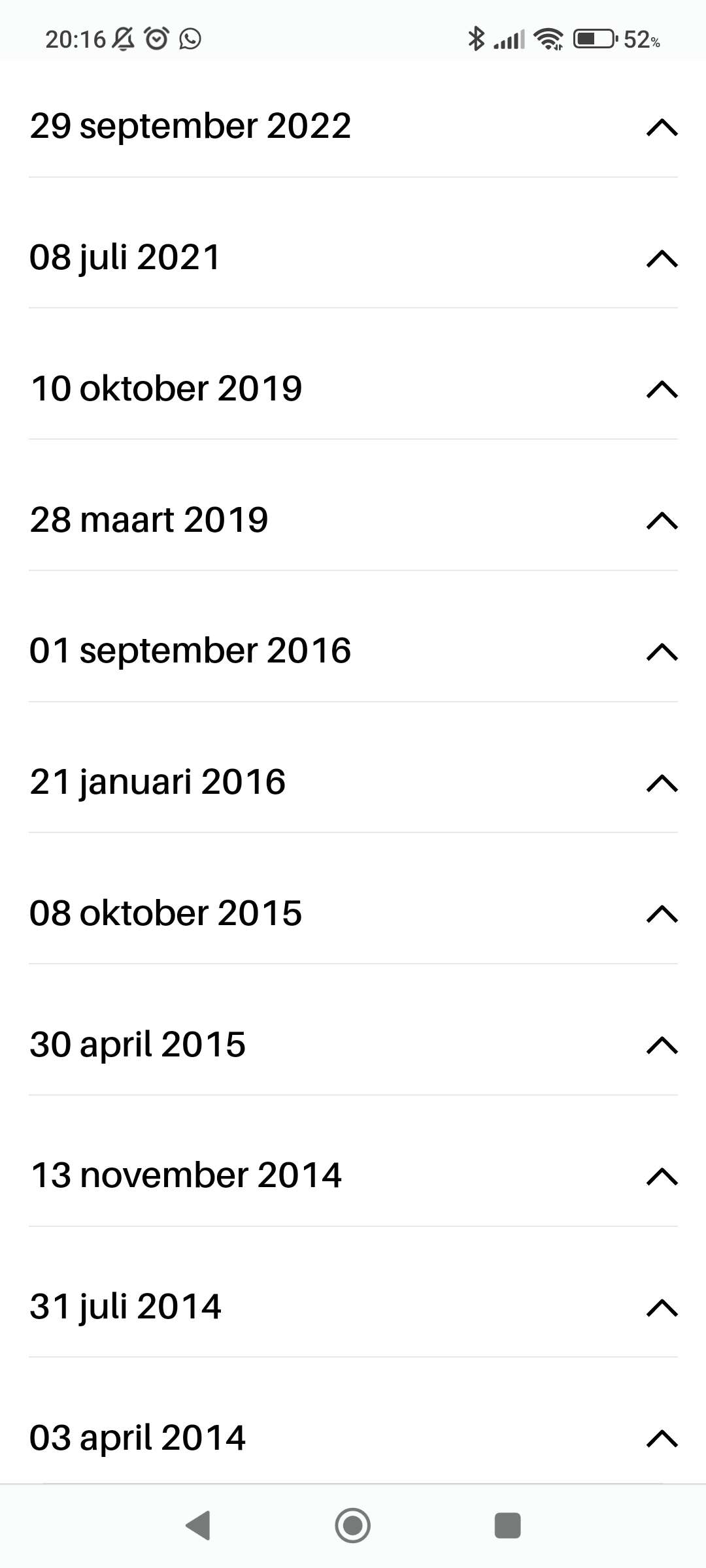
Task: Open the 08 juli 2021 accordion
Action: pos(353,257)
